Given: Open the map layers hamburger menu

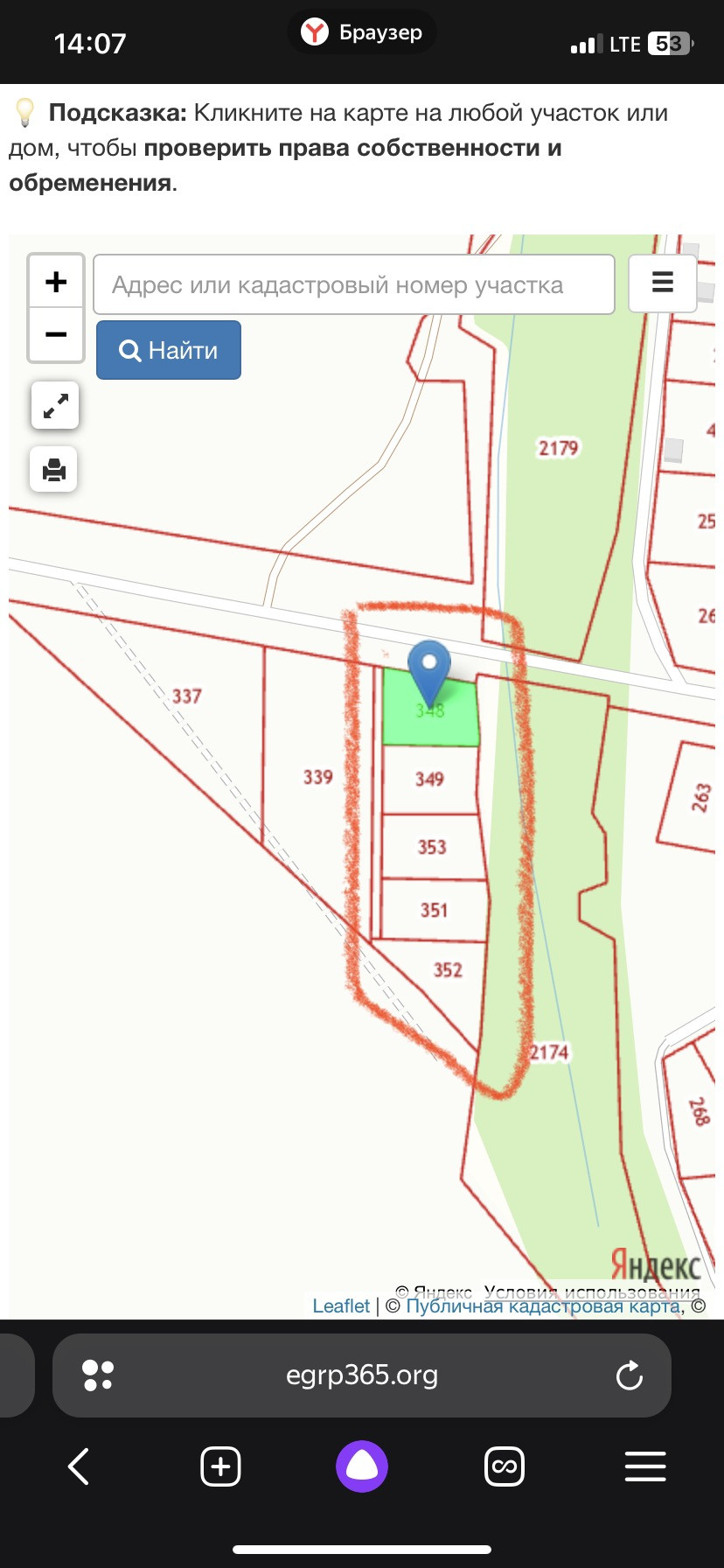Looking at the screenshot, I should (x=663, y=282).
